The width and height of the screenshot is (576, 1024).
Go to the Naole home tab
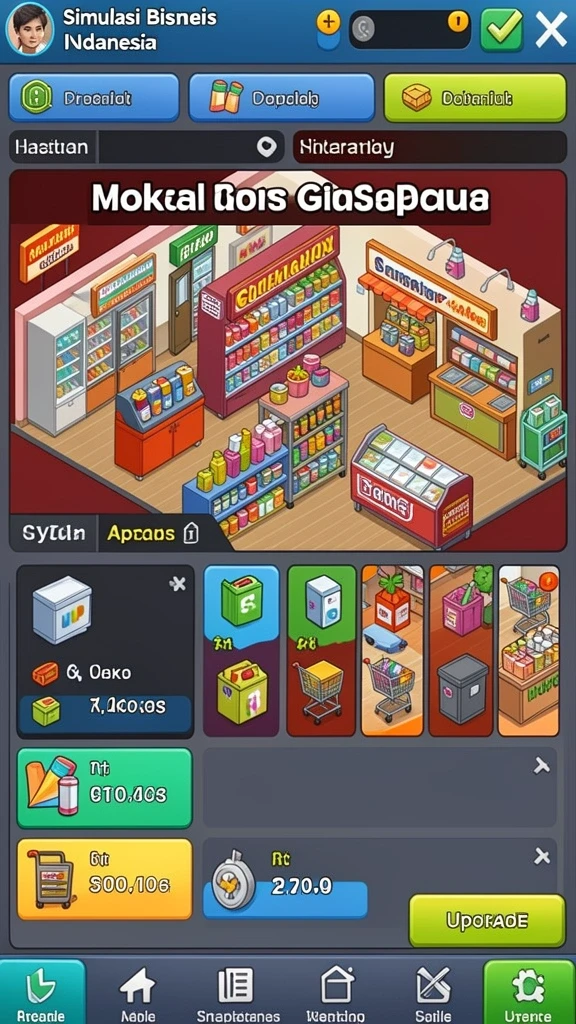click(x=138, y=991)
